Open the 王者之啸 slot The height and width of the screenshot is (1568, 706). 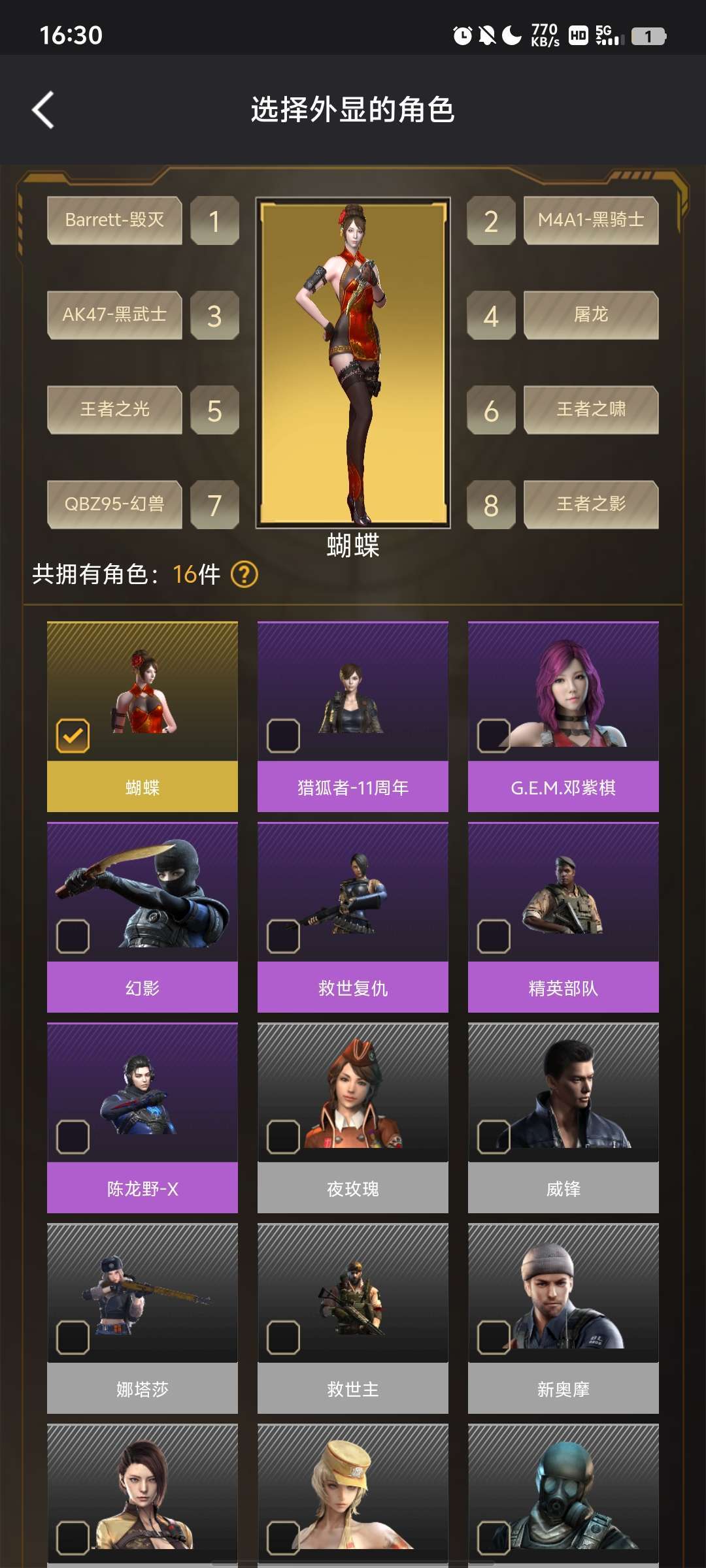click(591, 410)
